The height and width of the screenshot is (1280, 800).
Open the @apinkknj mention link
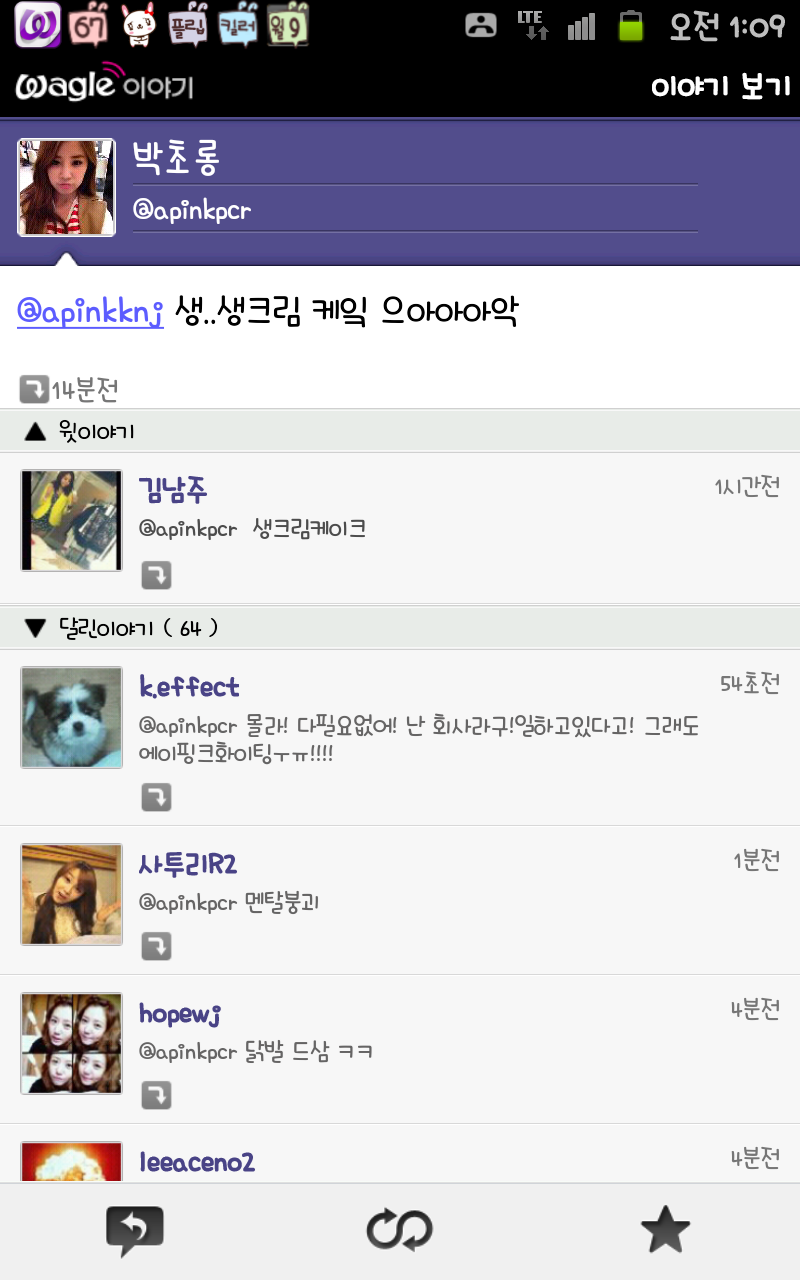point(90,312)
